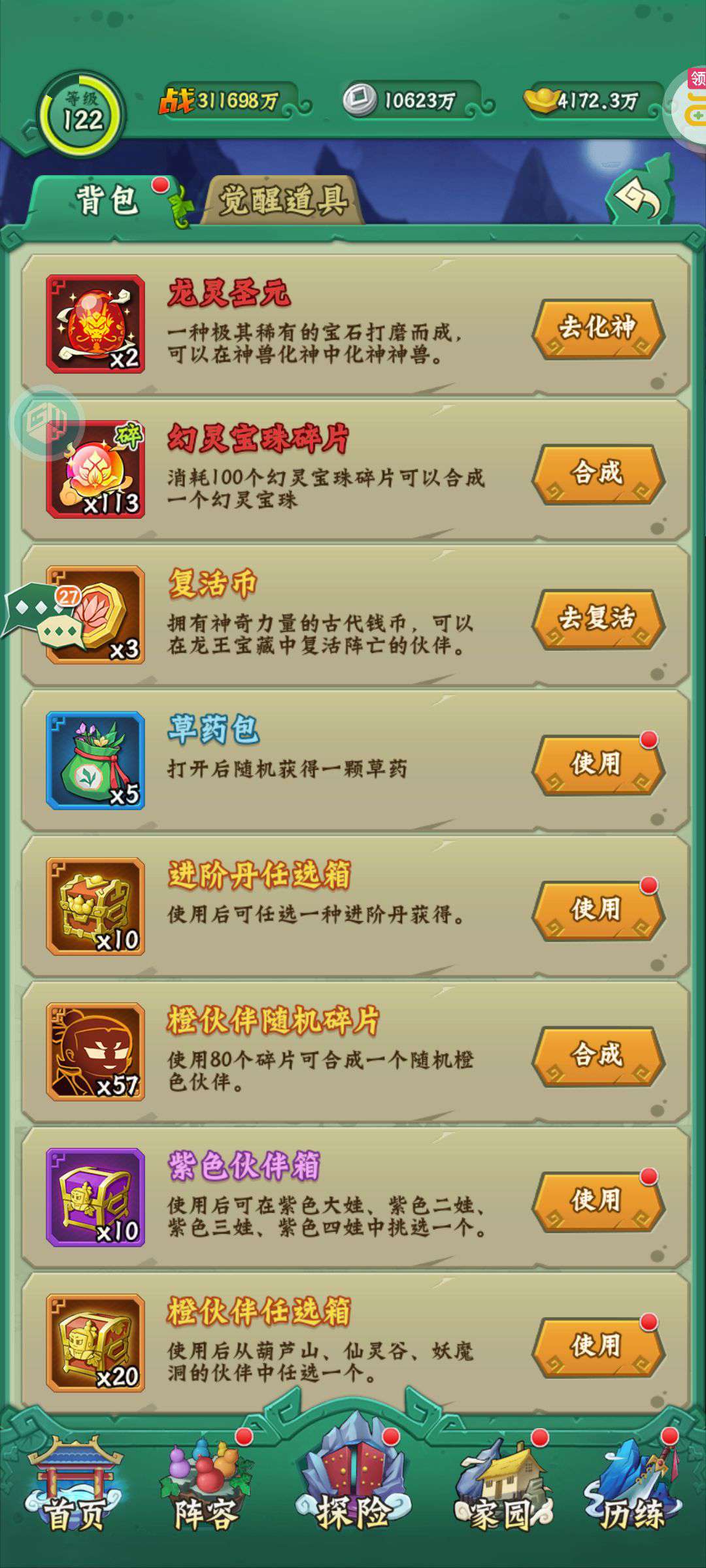The width and height of the screenshot is (706, 1568).
Task: Tap 去化神 for 龙灵圣元
Action: pyautogui.click(x=597, y=328)
